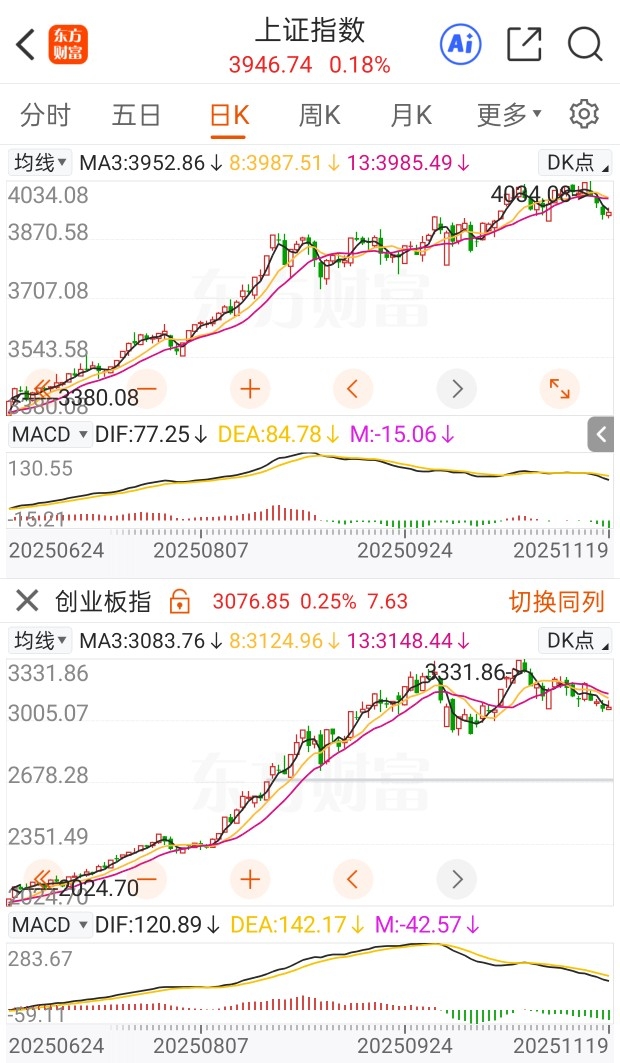Expand the 上证指数 chart to fullscreen

tap(559, 388)
